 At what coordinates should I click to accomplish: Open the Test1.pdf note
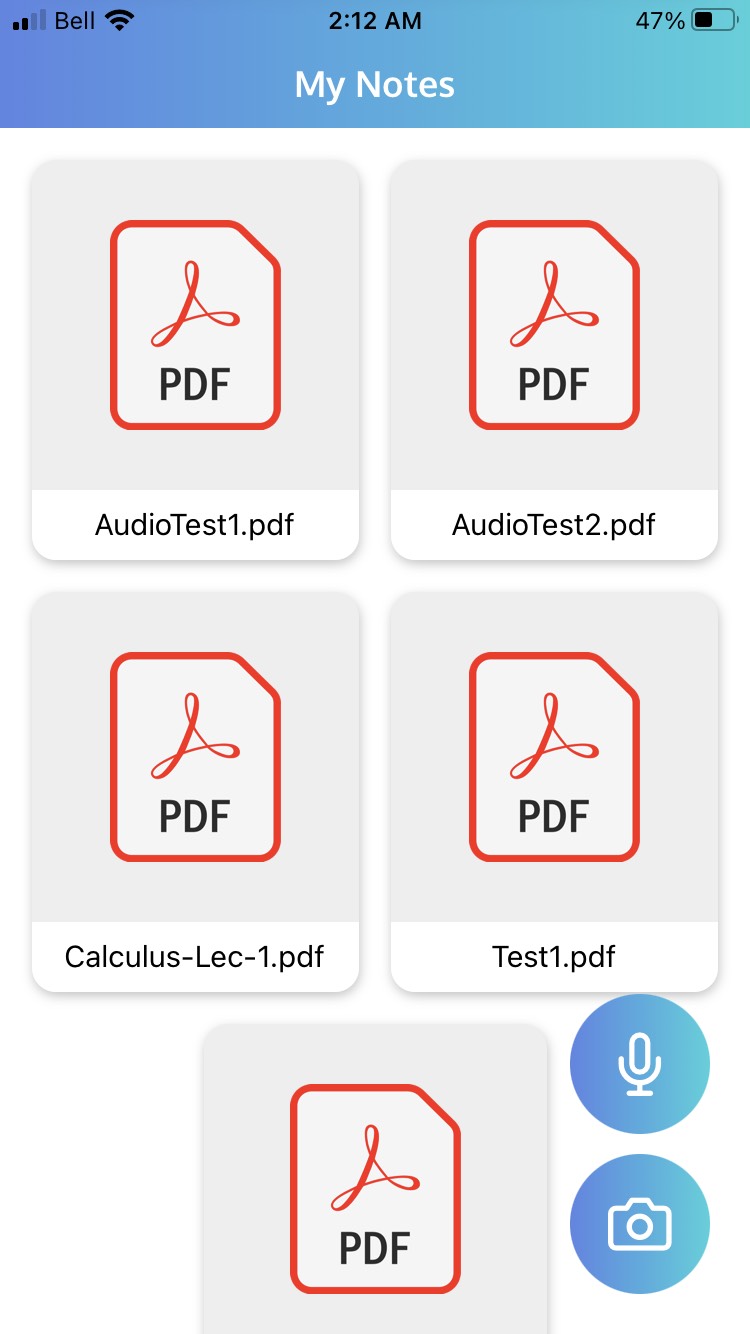pos(554,792)
